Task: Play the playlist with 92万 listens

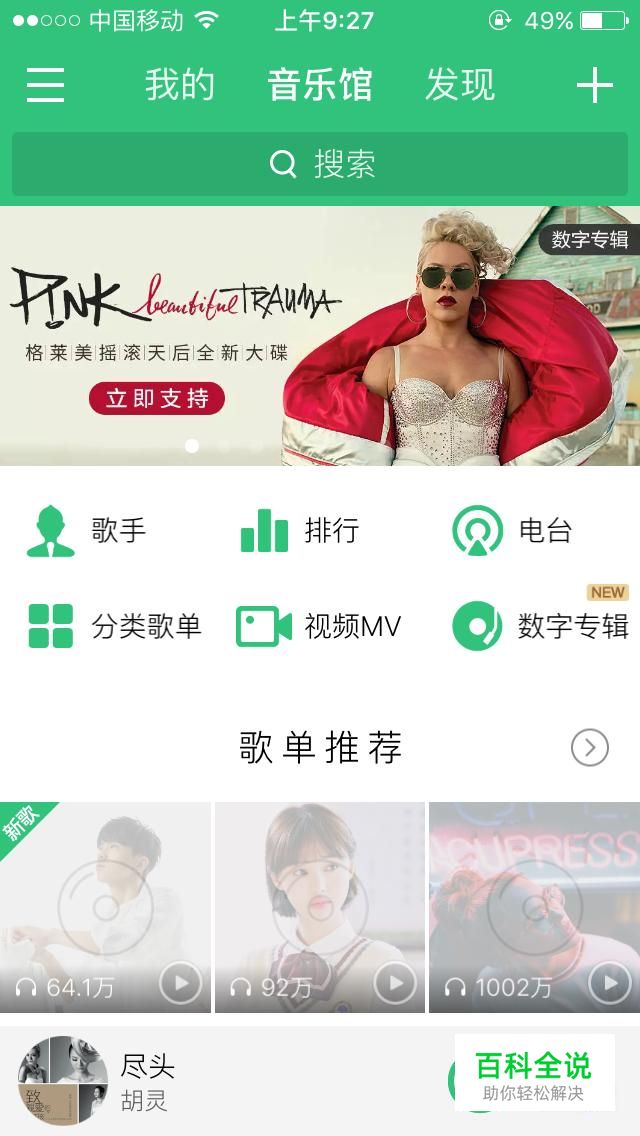Action: 395,984
